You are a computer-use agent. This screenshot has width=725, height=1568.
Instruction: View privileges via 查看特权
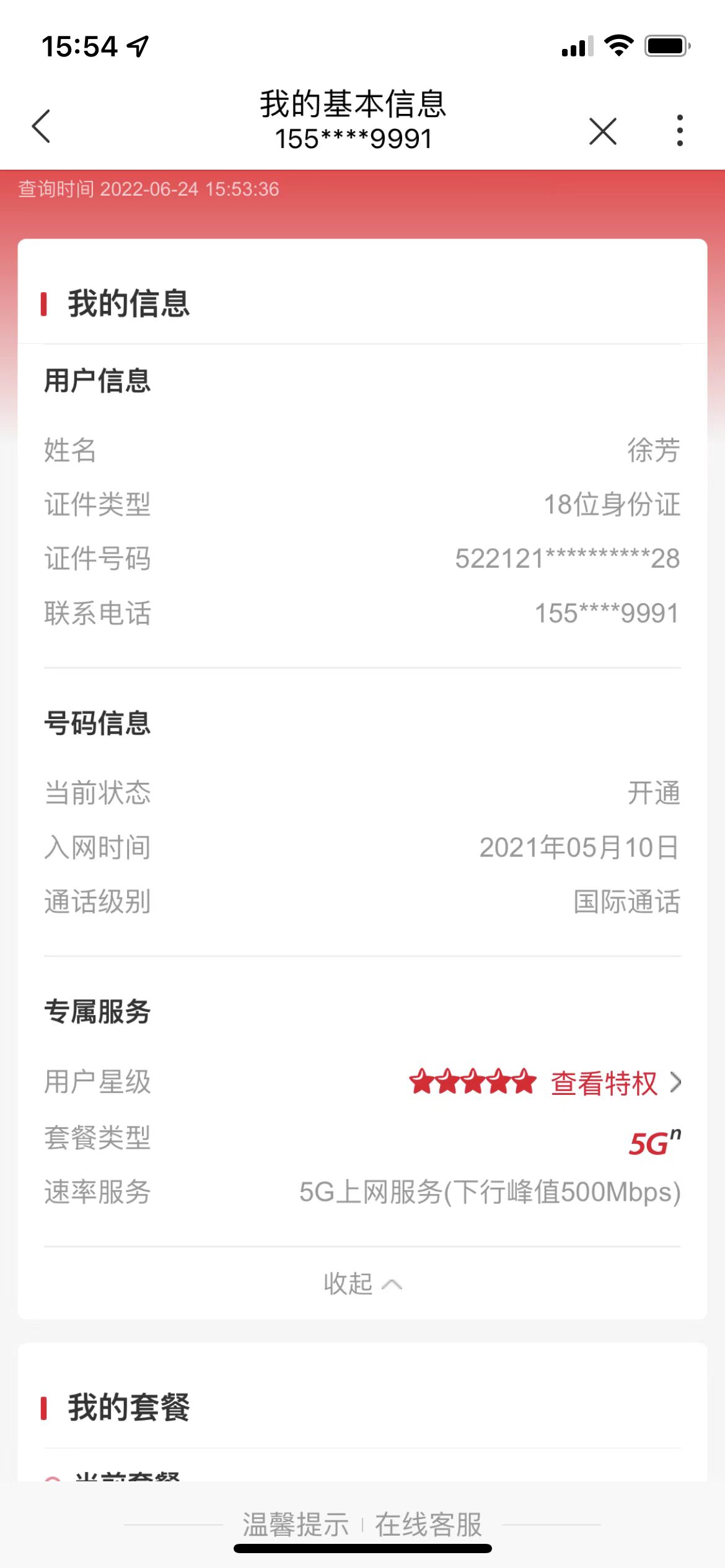pyautogui.click(x=615, y=1083)
